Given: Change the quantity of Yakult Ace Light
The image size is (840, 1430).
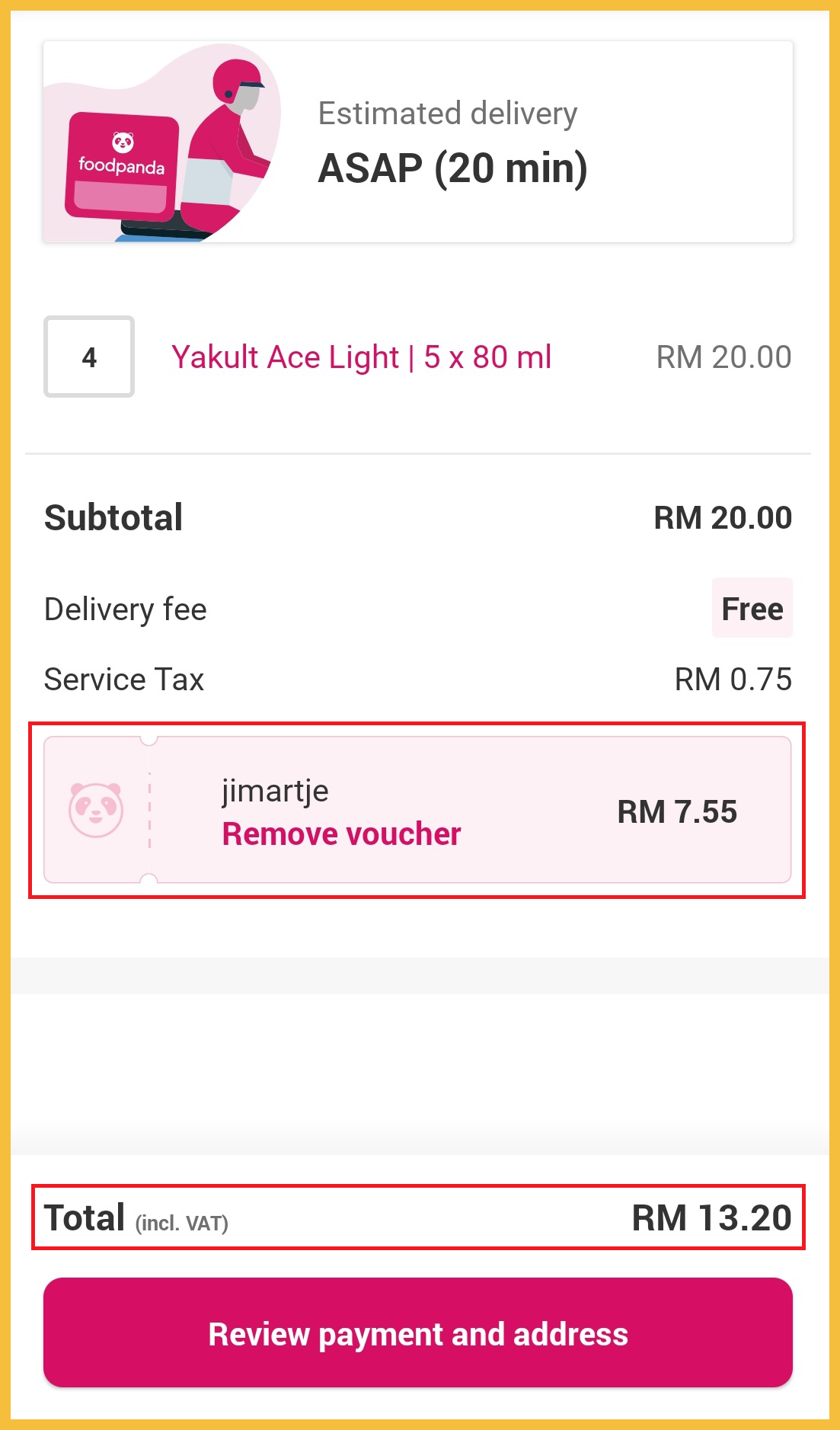Looking at the screenshot, I should coord(89,357).
